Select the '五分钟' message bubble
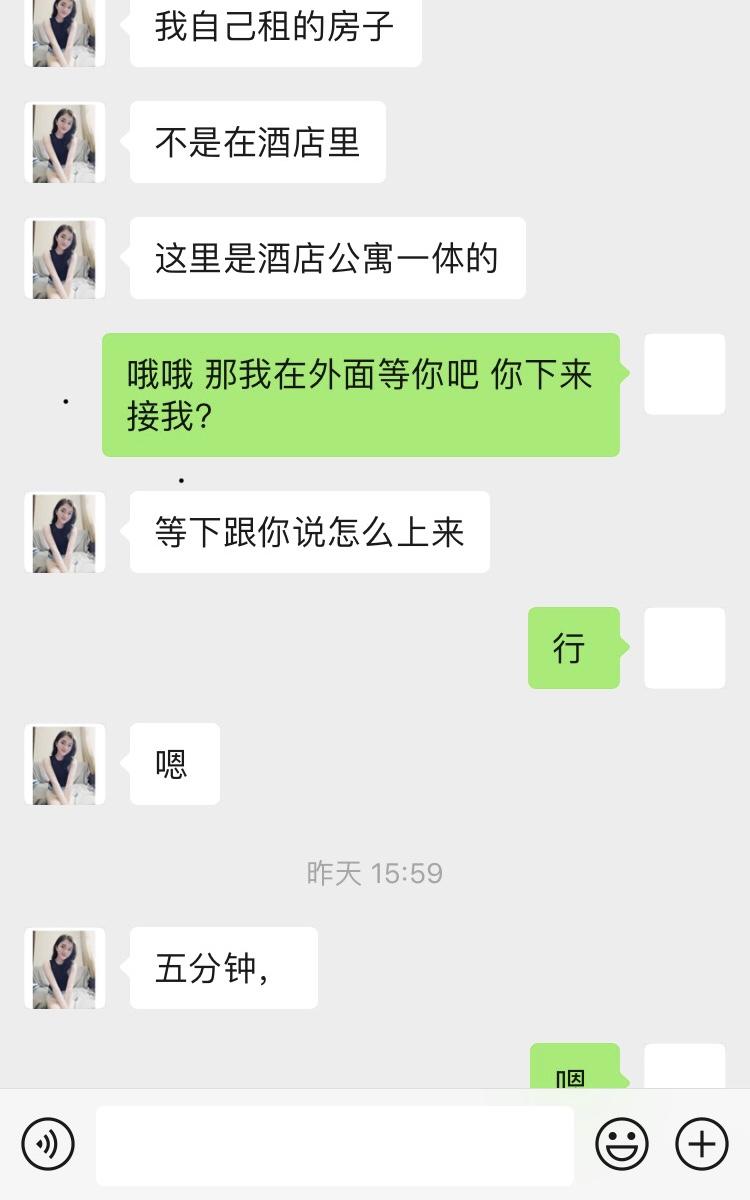Image resolution: width=750 pixels, height=1200 pixels. (x=223, y=967)
